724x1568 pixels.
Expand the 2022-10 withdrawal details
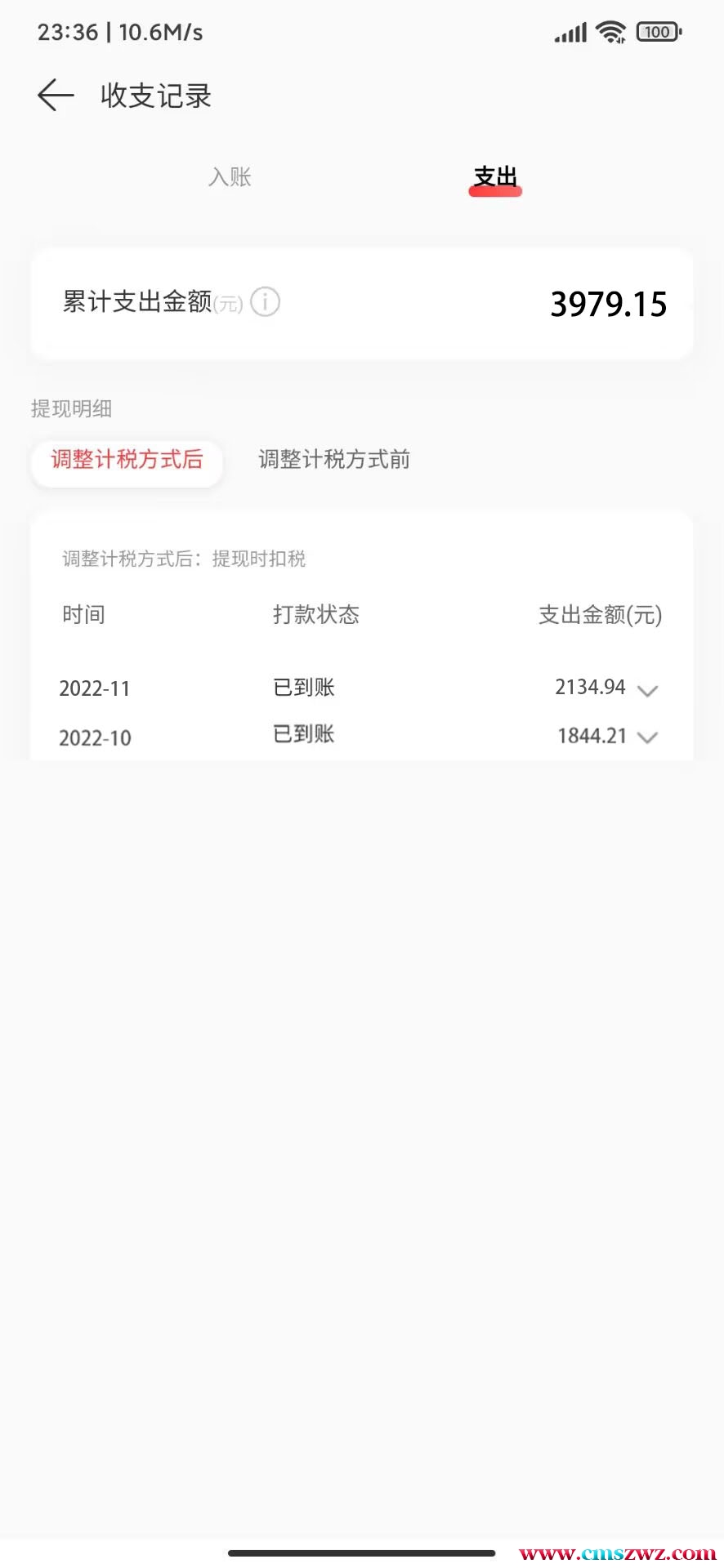tap(647, 737)
